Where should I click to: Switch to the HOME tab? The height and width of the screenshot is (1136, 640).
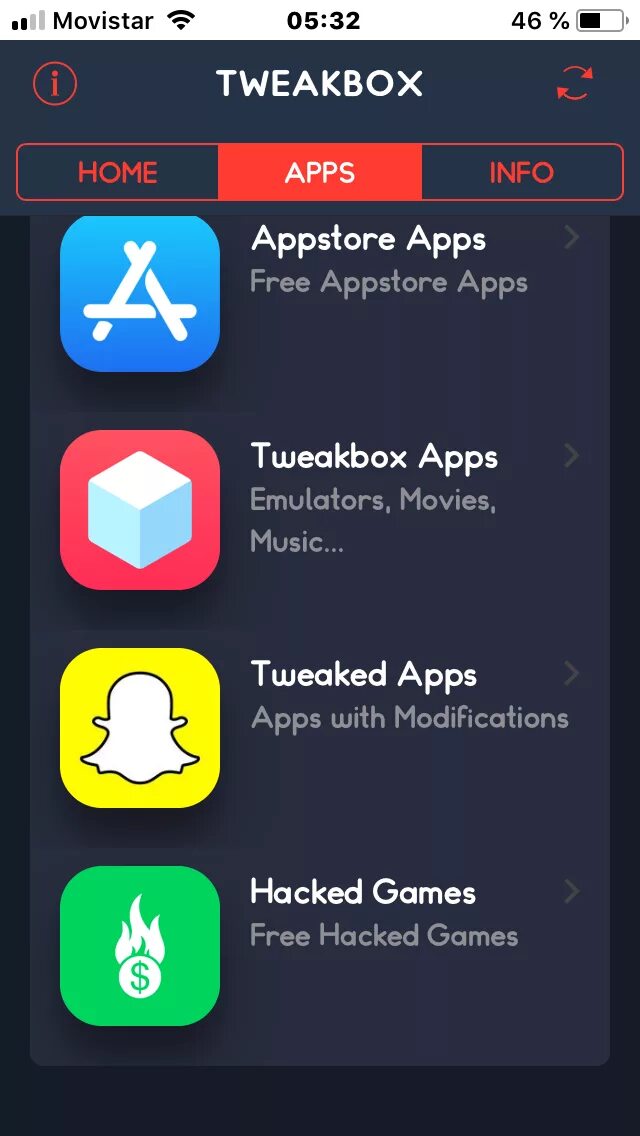[118, 172]
